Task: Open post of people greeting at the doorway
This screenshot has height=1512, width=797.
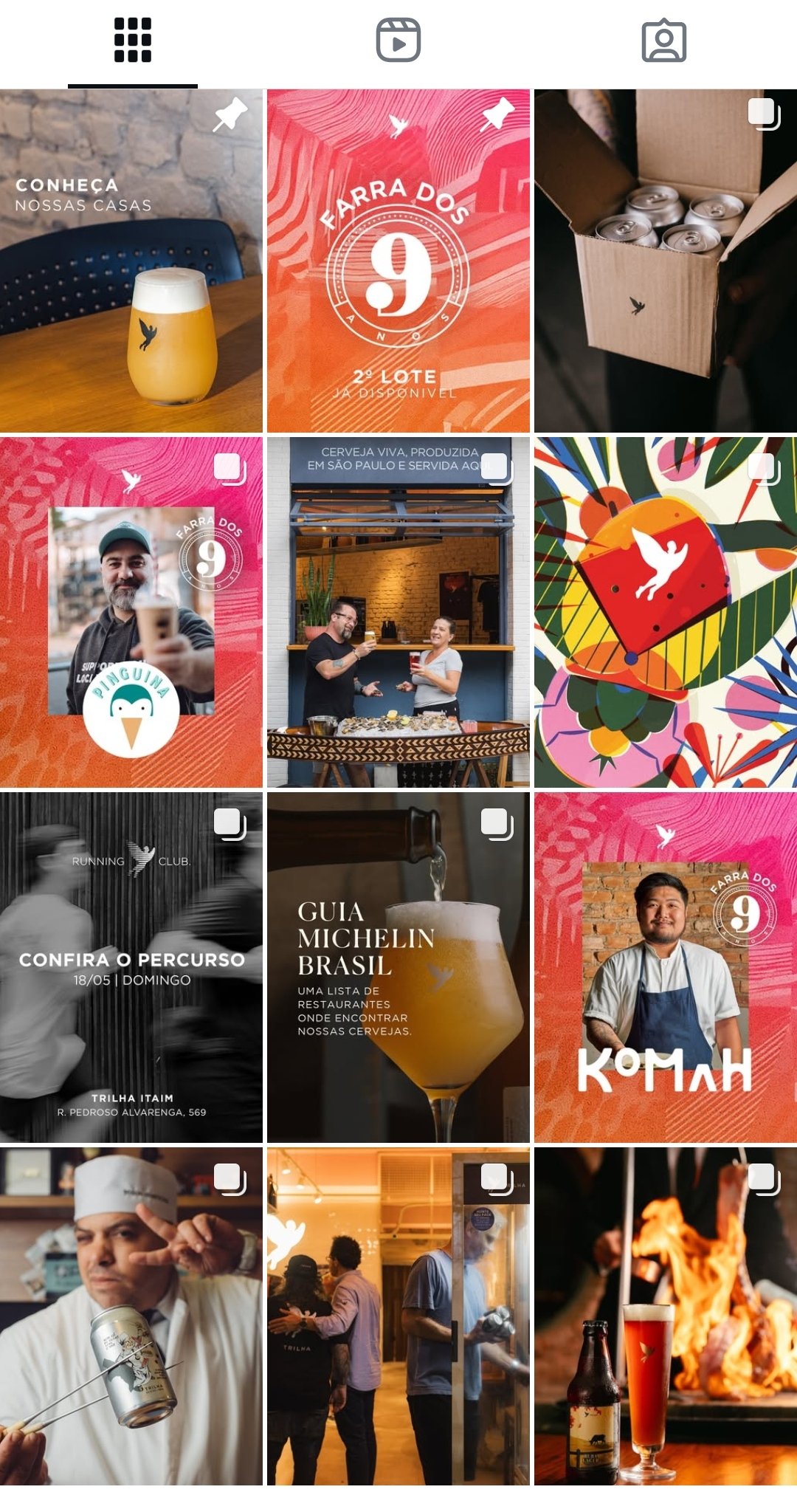Action: [398, 1316]
